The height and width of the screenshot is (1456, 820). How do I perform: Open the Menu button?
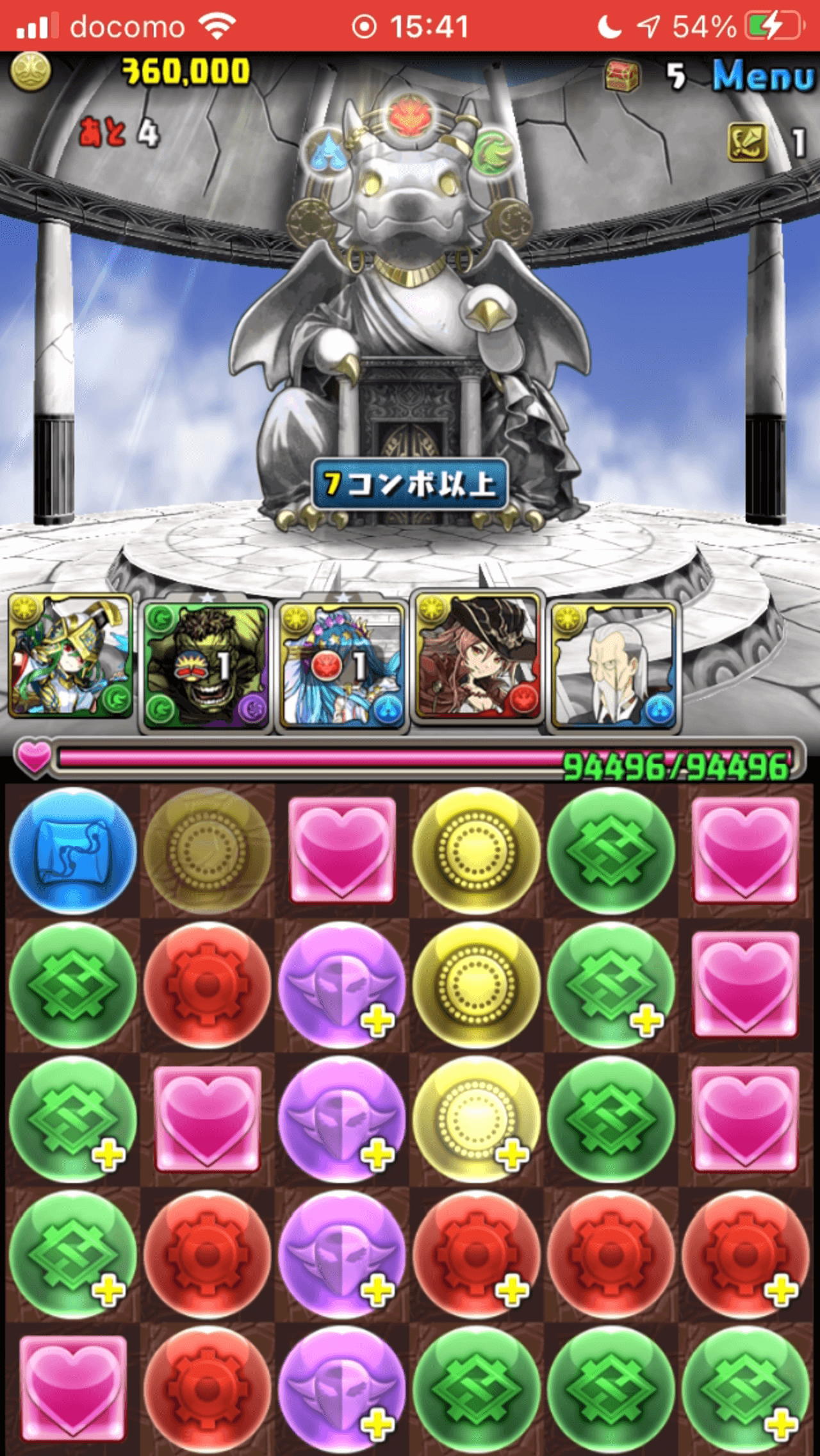[x=762, y=77]
